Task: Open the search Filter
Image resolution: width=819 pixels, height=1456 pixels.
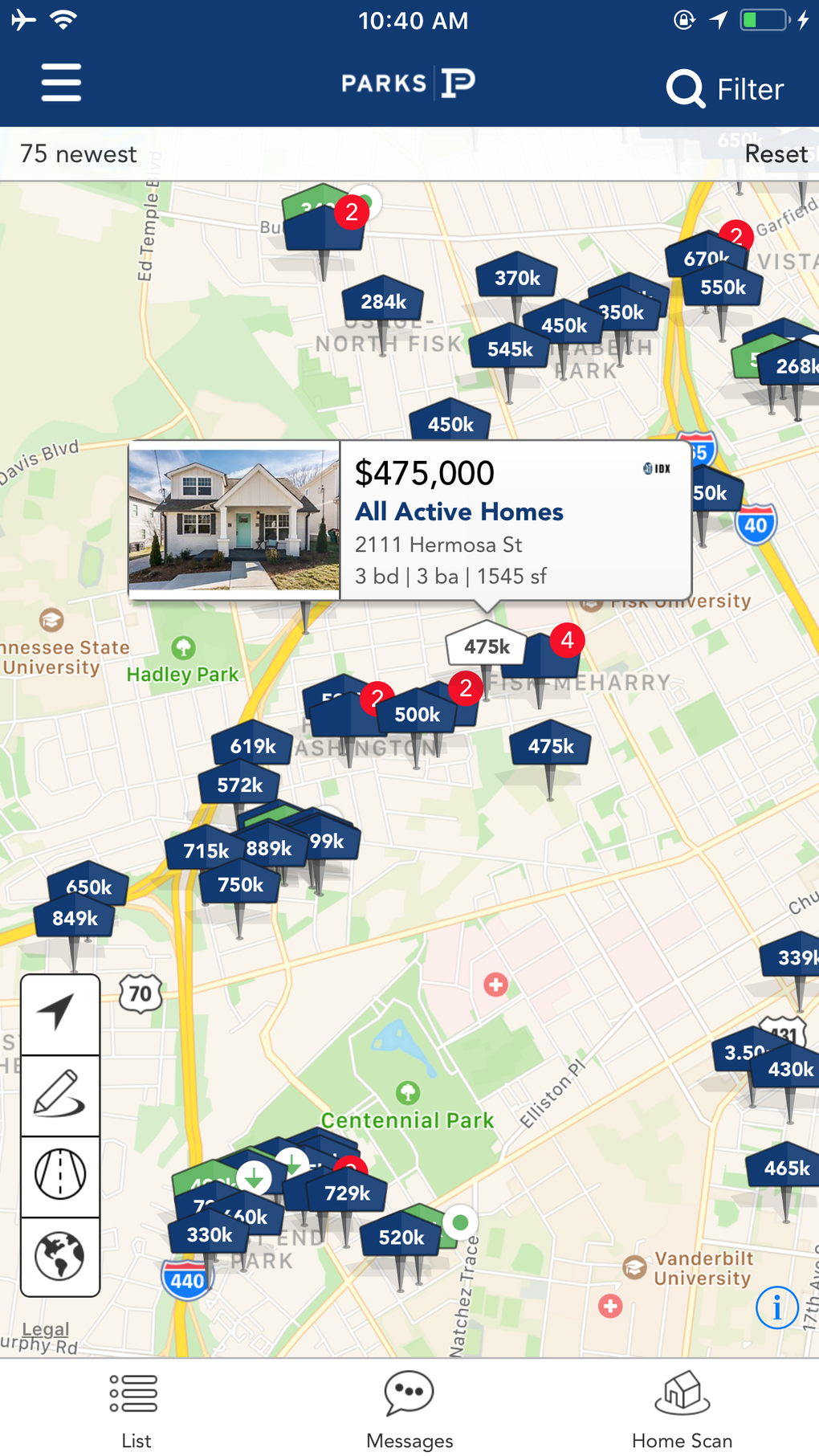Action: click(x=726, y=88)
